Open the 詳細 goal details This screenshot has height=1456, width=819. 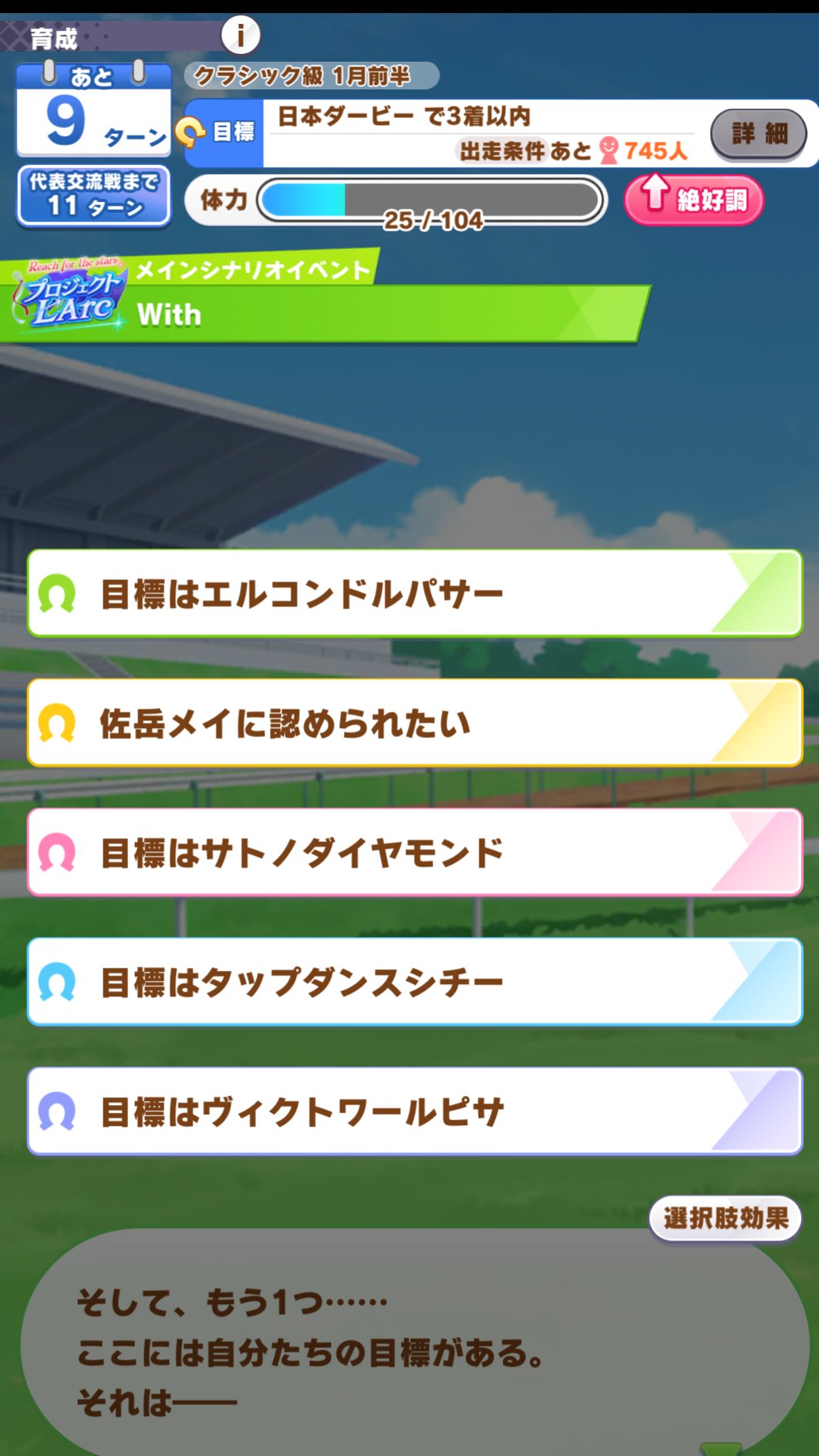coord(758,134)
